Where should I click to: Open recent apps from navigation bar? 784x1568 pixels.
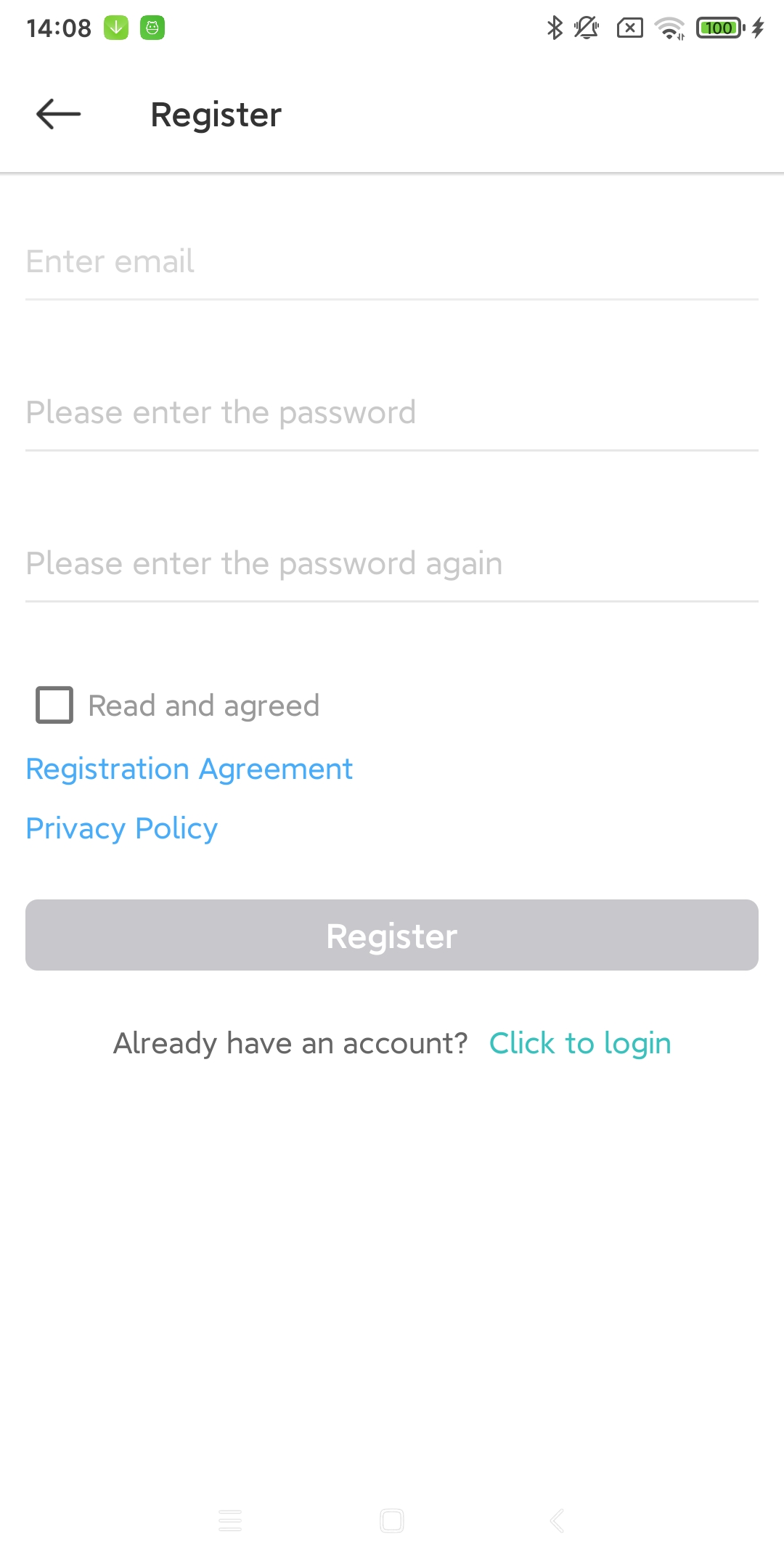(230, 1520)
